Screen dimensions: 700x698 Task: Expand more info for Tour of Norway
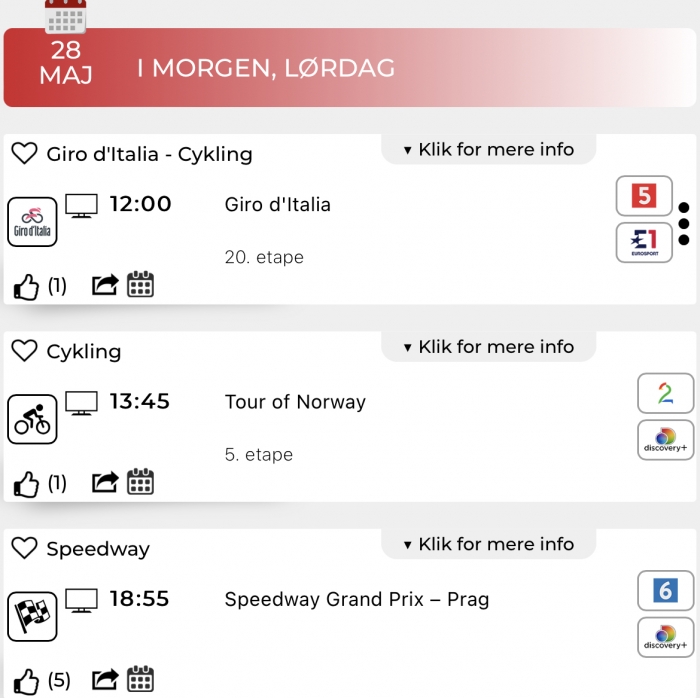coord(489,347)
